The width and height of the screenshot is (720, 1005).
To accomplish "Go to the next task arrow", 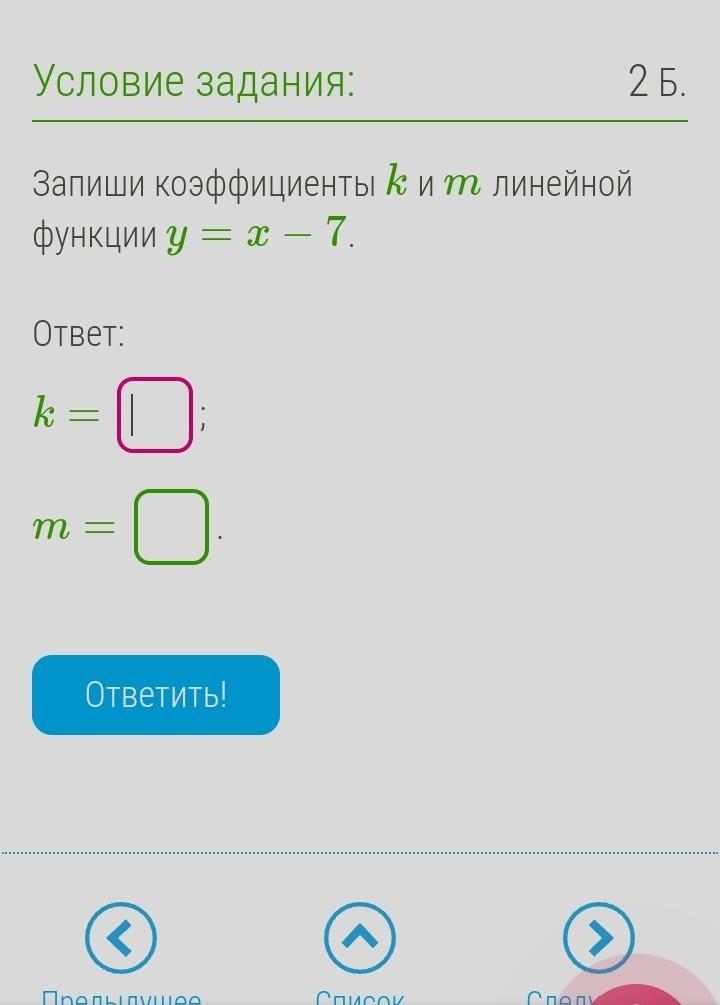I will tap(598, 938).
